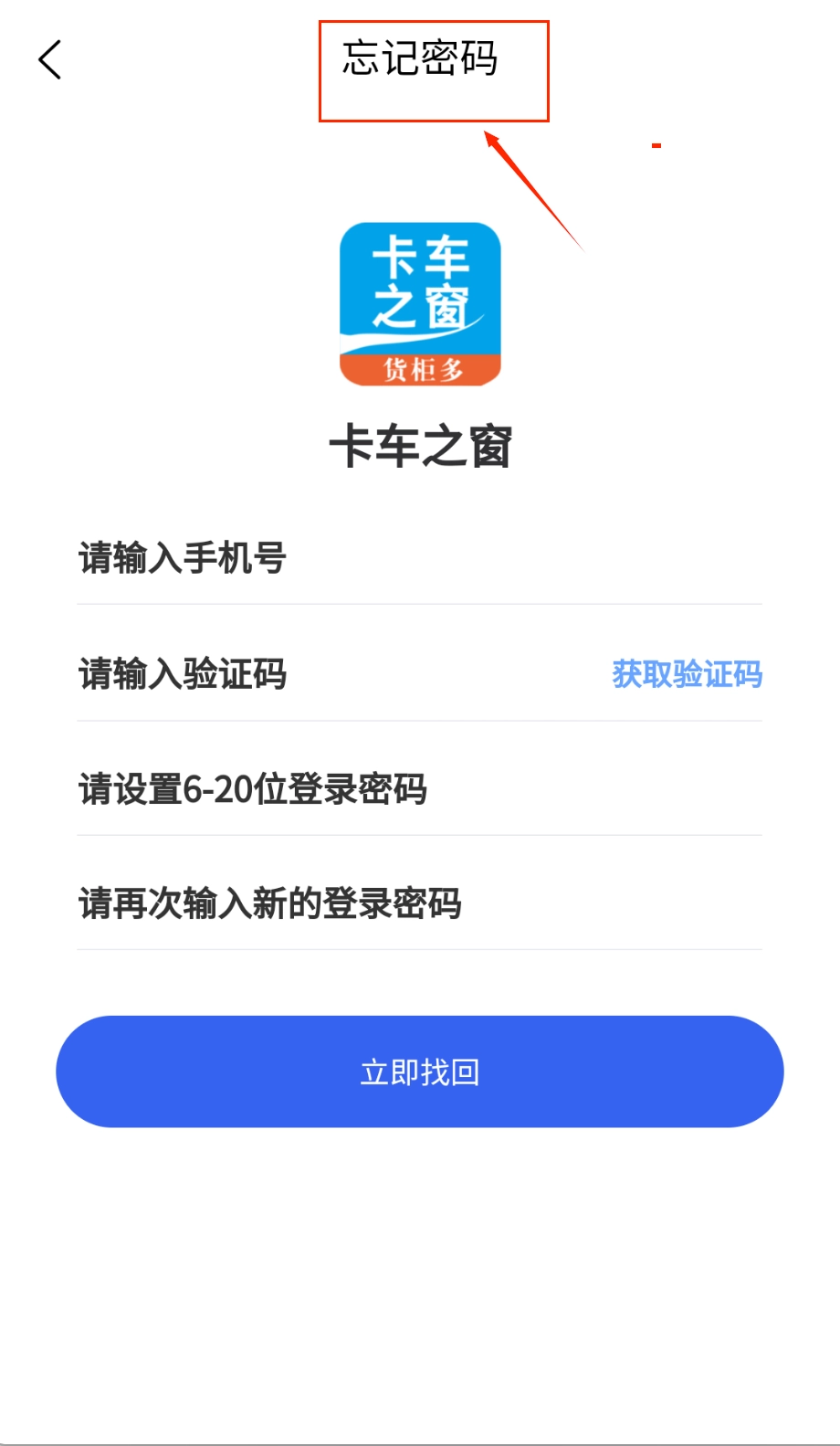Image resolution: width=840 pixels, height=1446 pixels.
Task: Focus the confirm new password field
Action: [365, 903]
